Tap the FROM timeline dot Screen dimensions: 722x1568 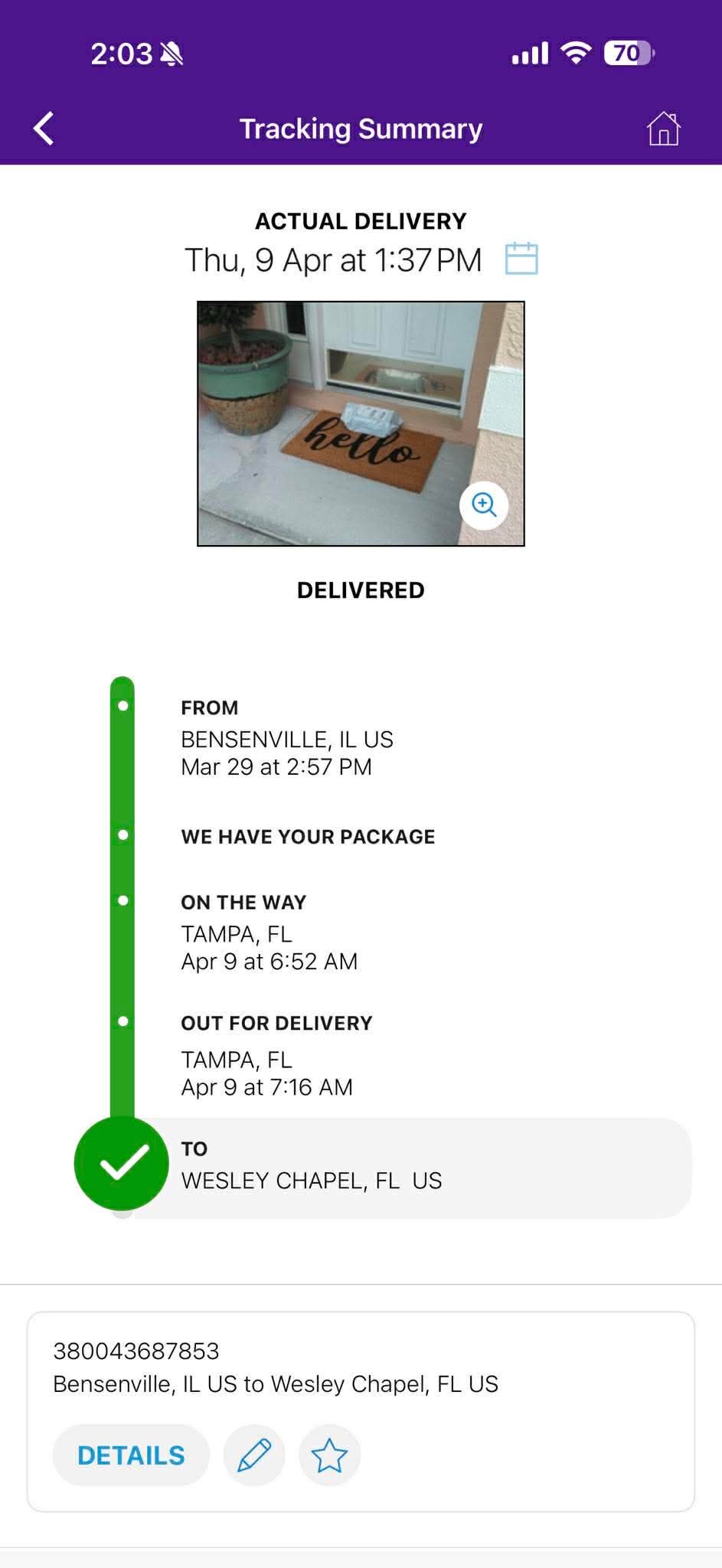pos(124,704)
